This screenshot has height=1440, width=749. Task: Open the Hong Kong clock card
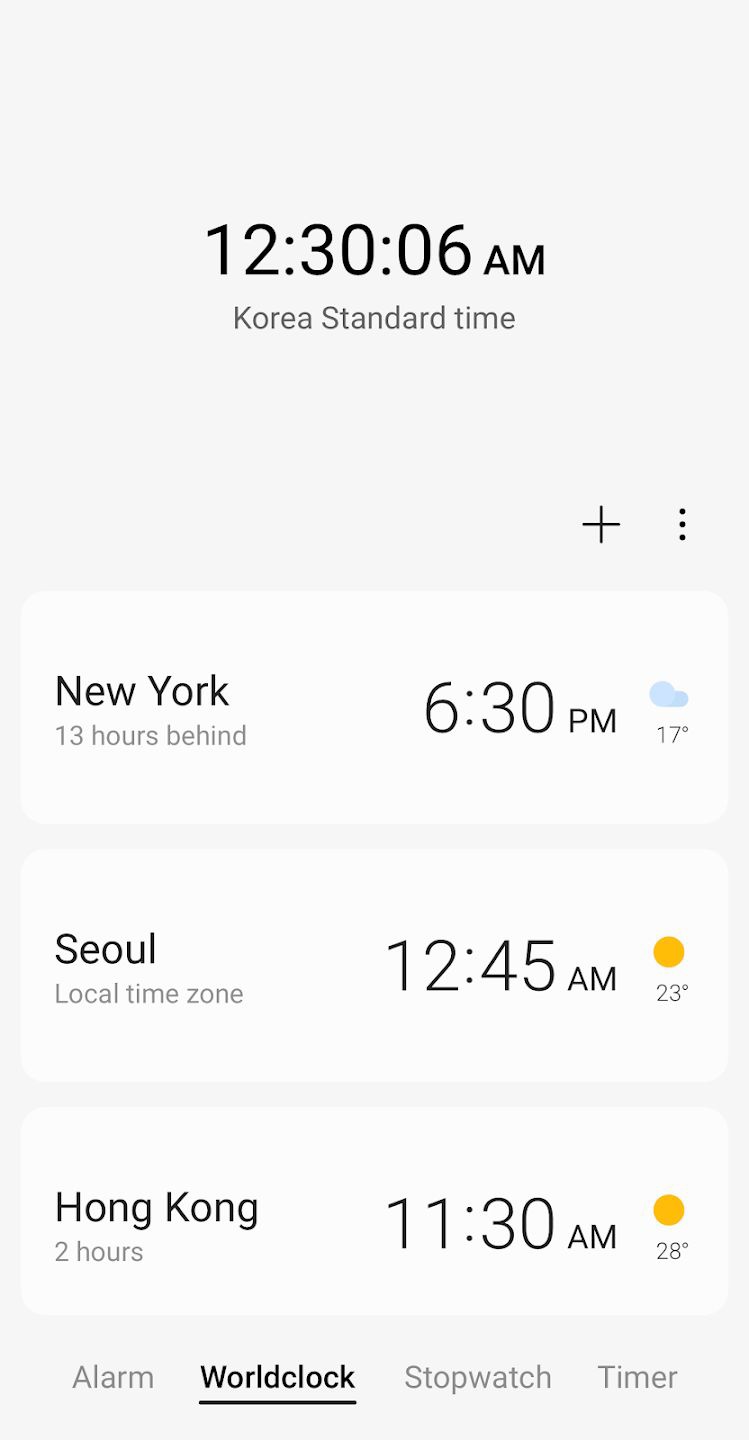(x=374, y=1211)
